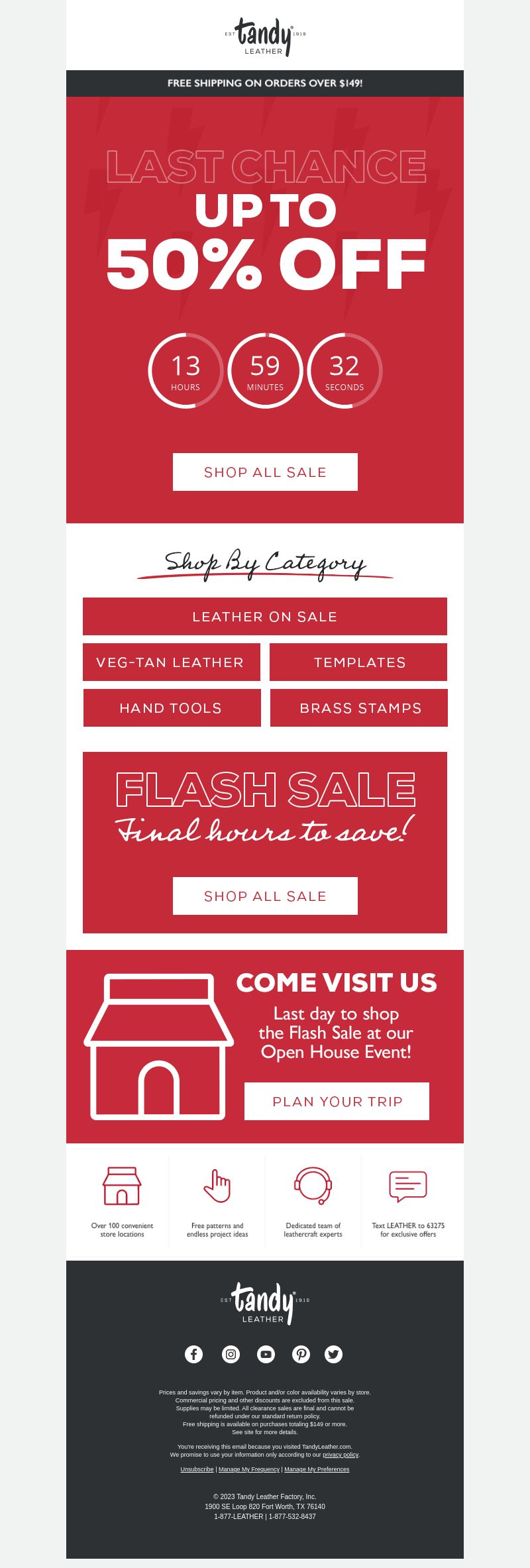The height and width of the screenshot is (1568, 530).
Task: Open the Manage My Frequency link
Action: click(x=249, y=1469)
